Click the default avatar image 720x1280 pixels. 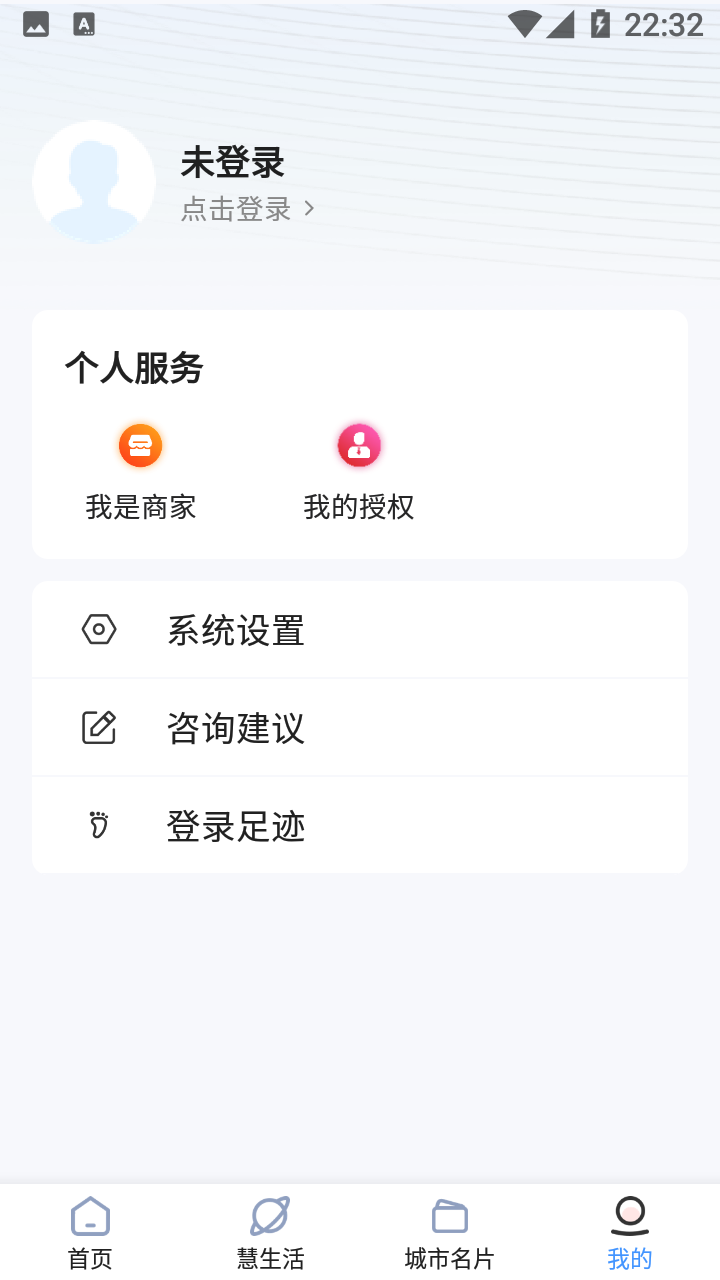(x=94, y=182)
